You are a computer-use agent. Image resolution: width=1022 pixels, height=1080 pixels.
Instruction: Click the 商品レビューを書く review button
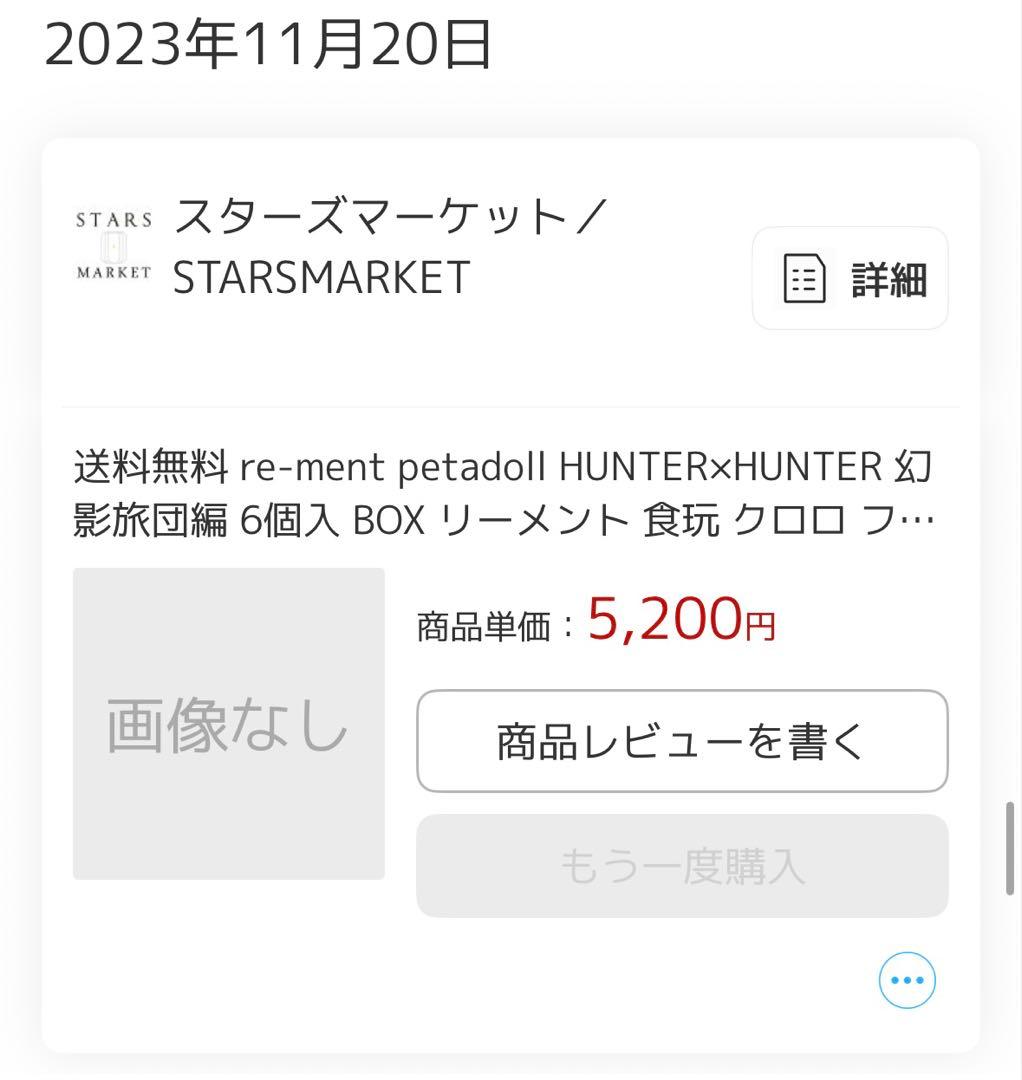[x=681, y=741]
